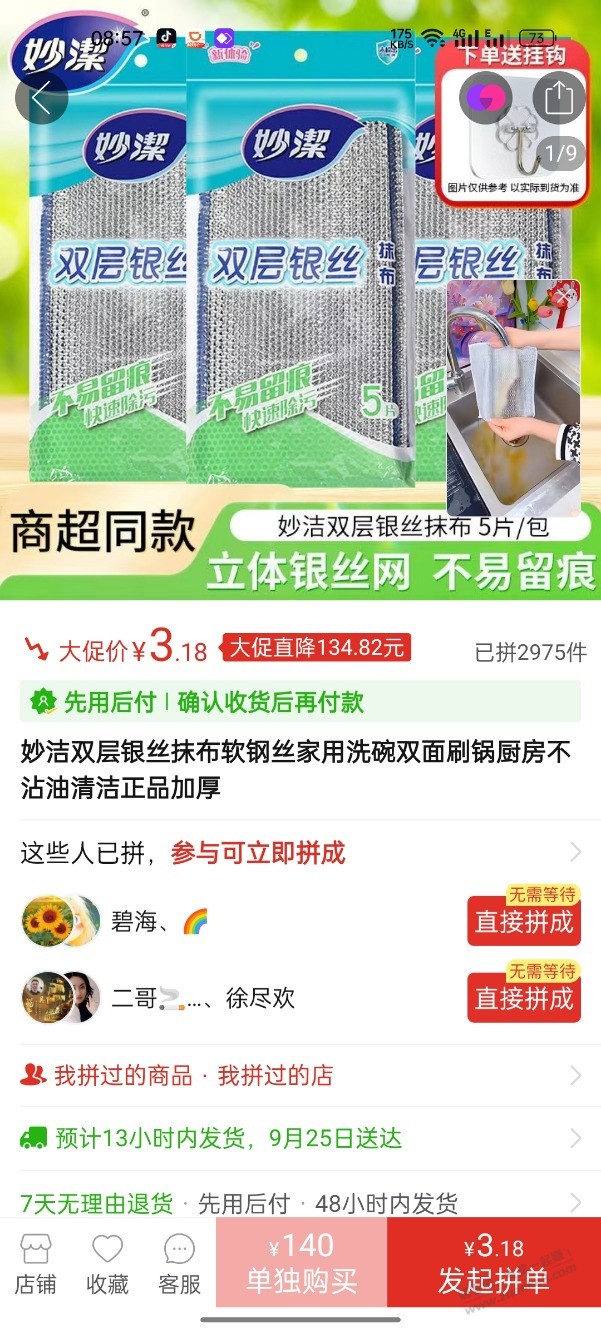Start a group buy with 发起拼单
The width and height of the screenshot is (601, 1334).
tap(494, 1264)
